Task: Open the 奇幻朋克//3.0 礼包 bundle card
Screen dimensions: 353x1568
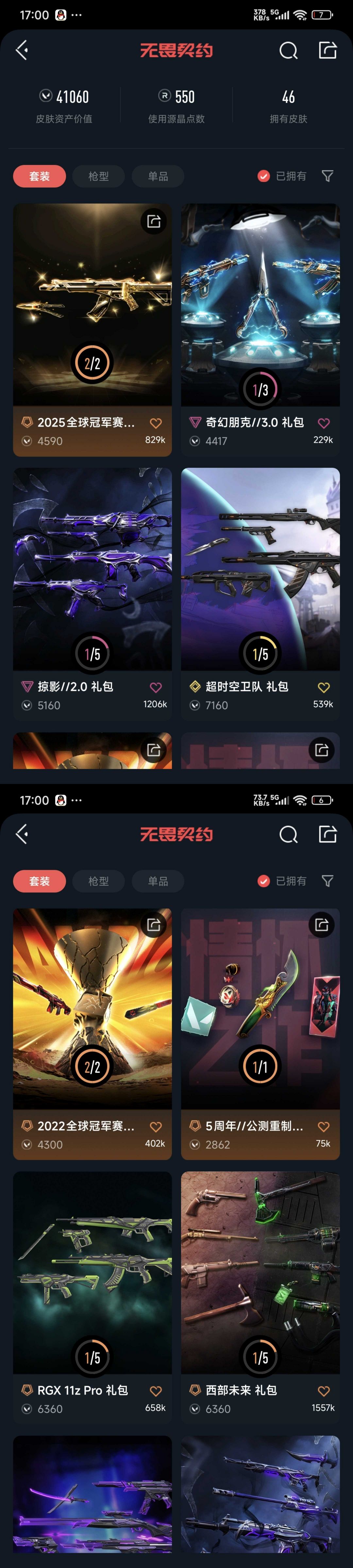Action: point(260,304)
